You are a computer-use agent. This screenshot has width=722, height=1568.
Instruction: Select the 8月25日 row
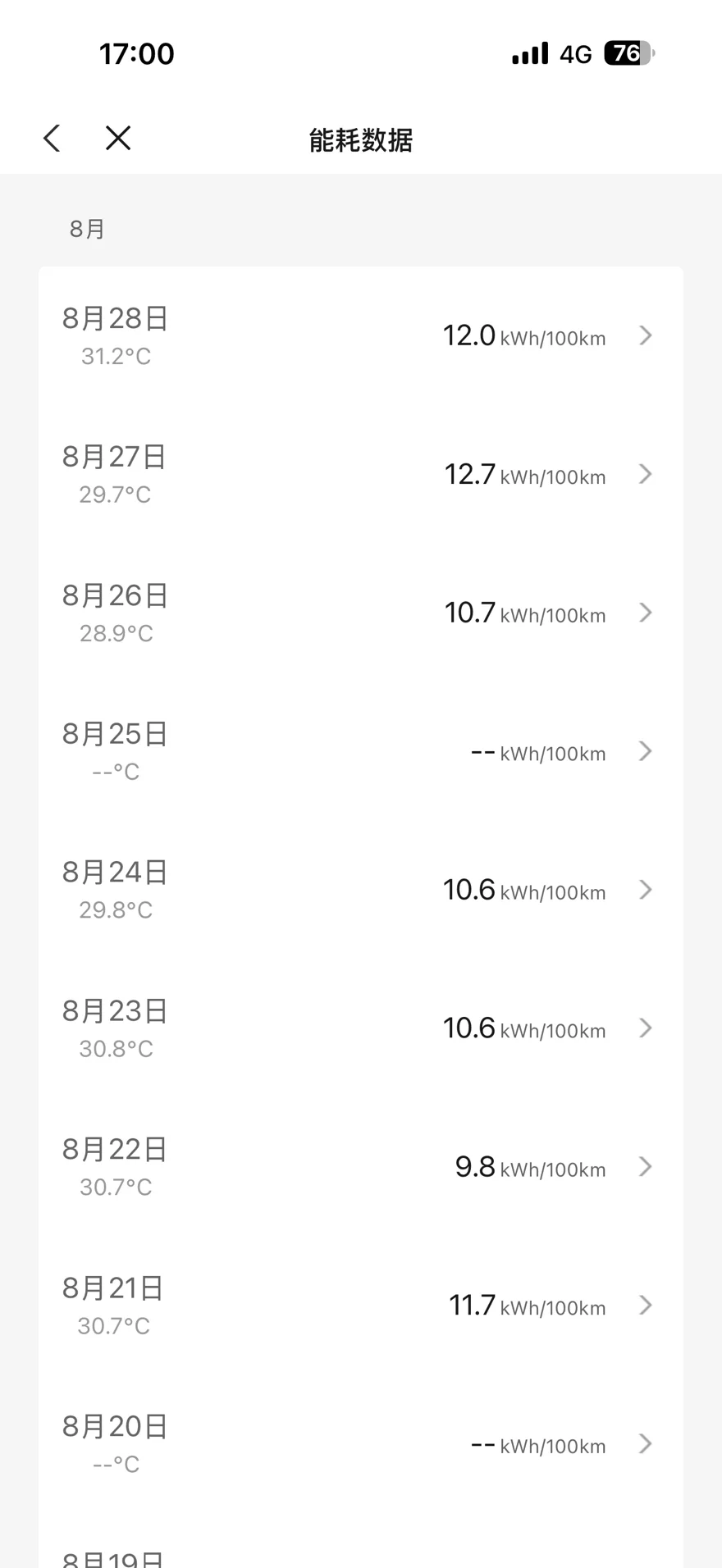(x=361, y=751)
